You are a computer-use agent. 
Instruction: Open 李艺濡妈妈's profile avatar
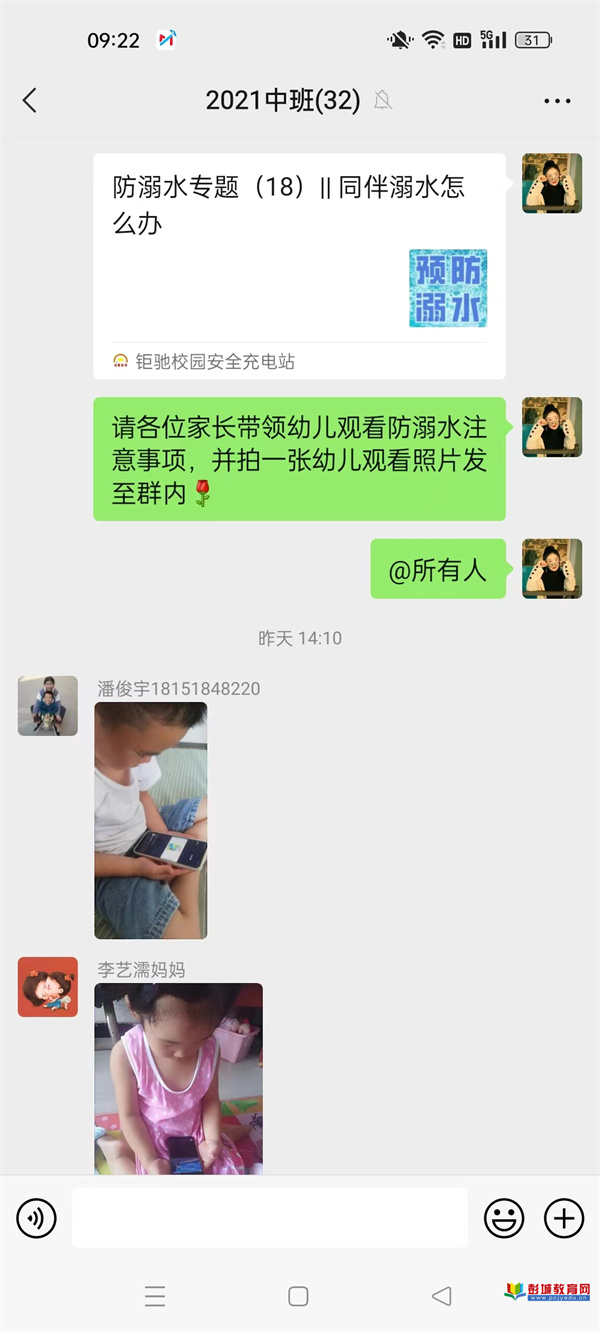pos(48,987)
